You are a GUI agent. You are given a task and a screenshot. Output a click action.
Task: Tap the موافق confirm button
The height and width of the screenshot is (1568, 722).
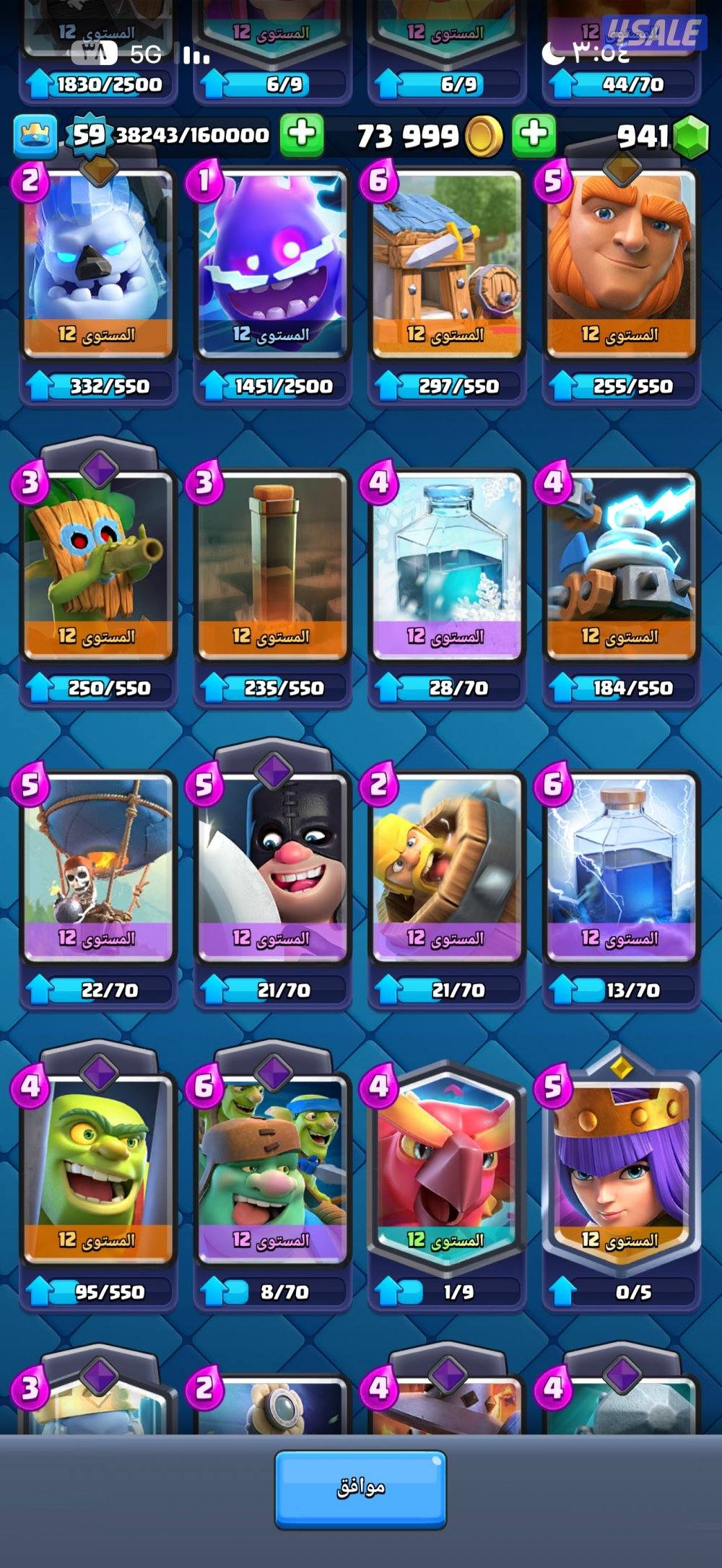[x=360, y=1489]
